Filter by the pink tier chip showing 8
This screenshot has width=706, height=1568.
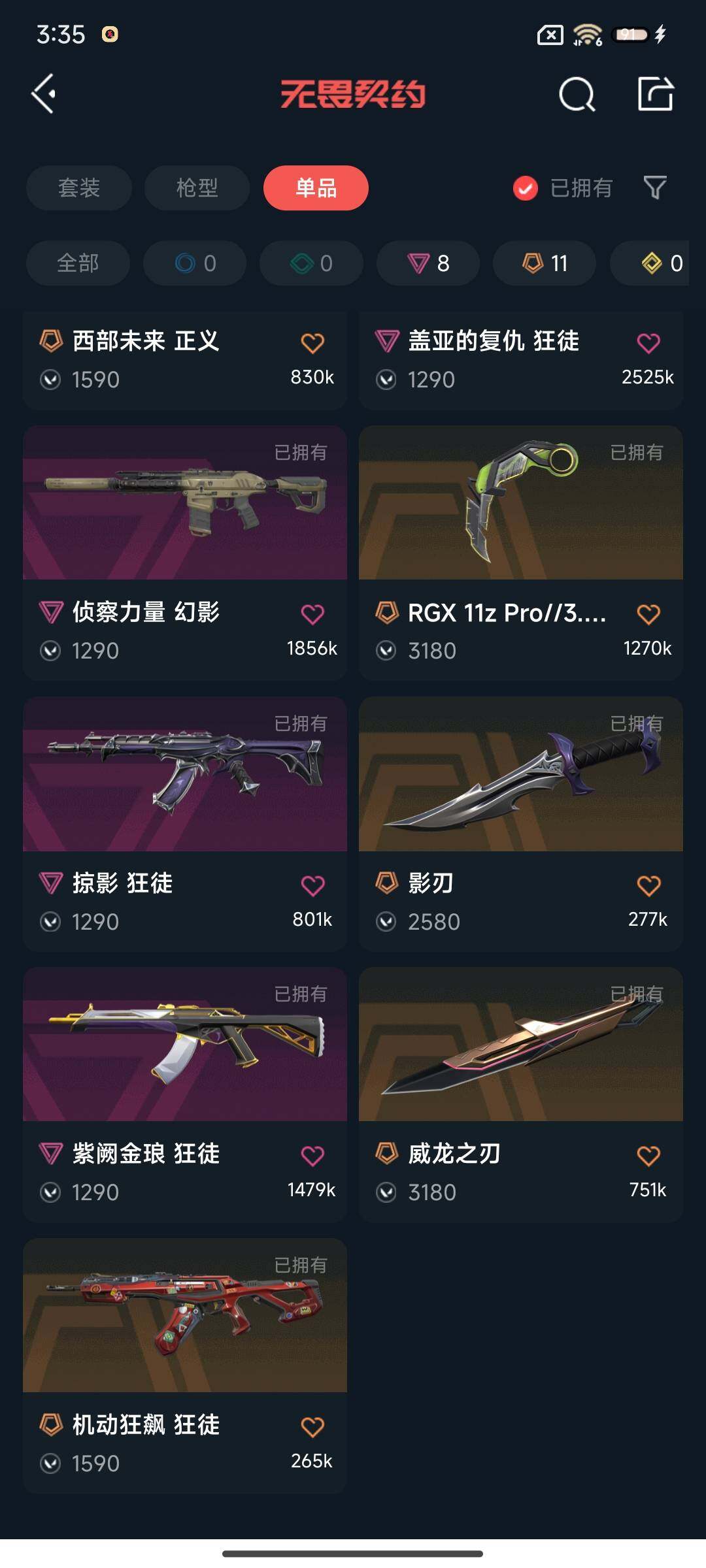pos(428,263)
